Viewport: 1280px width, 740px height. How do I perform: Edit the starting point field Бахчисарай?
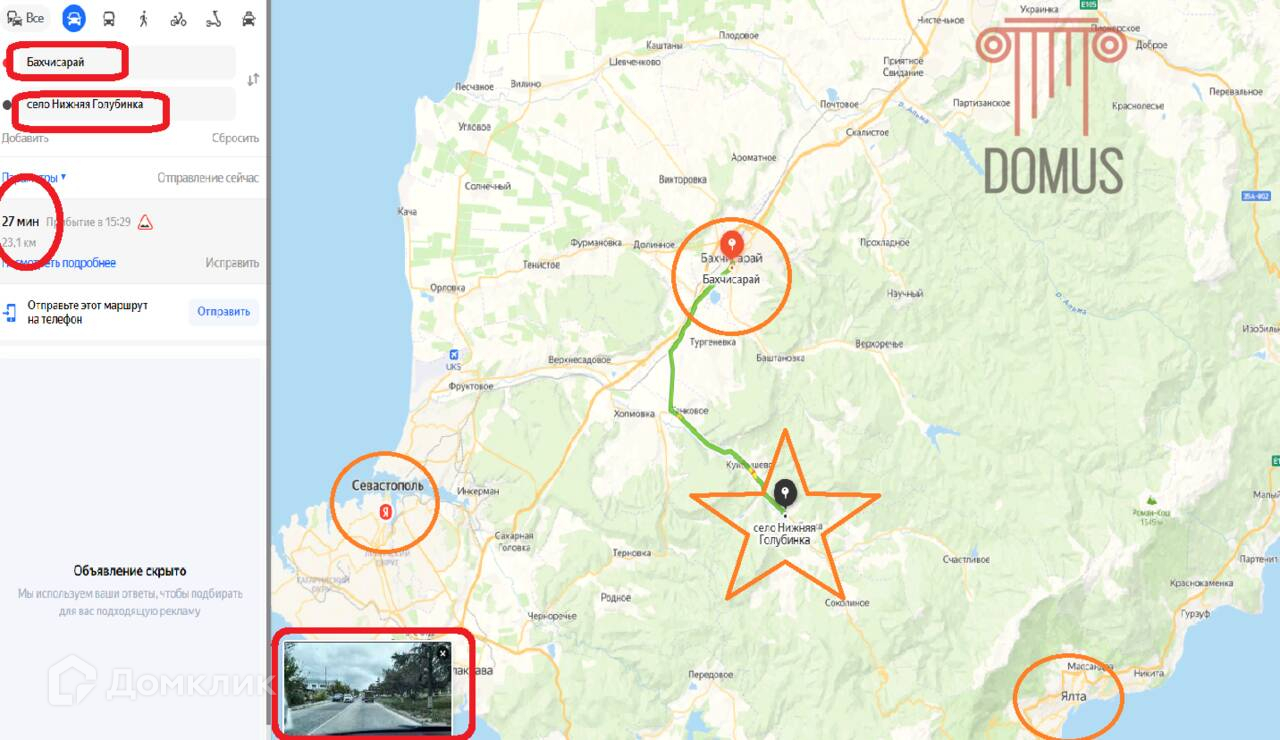(120, 62)
